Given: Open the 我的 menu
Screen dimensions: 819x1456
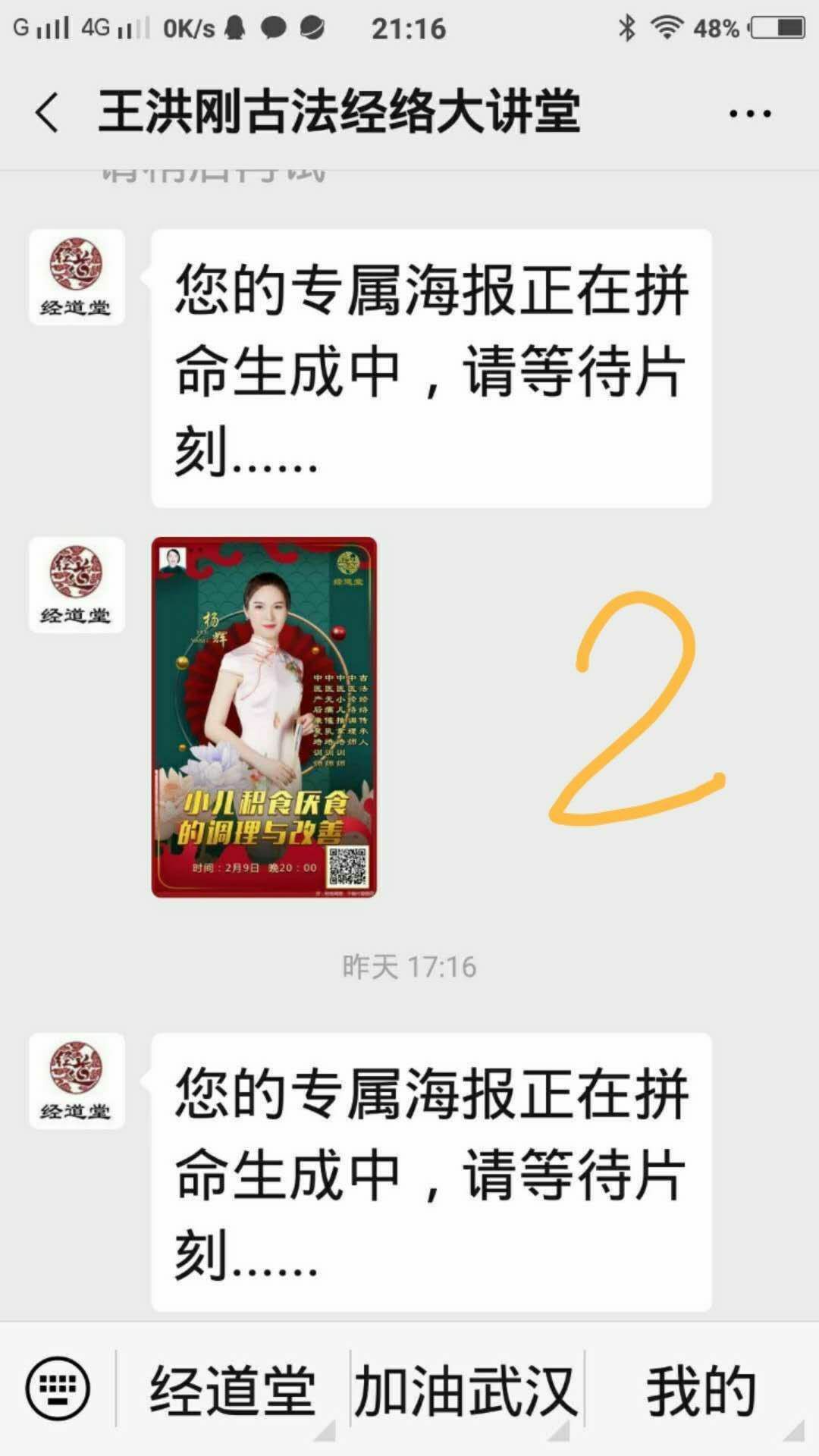Looking at the screenshot, I should pyautogui.click(x=701, y=1391).
